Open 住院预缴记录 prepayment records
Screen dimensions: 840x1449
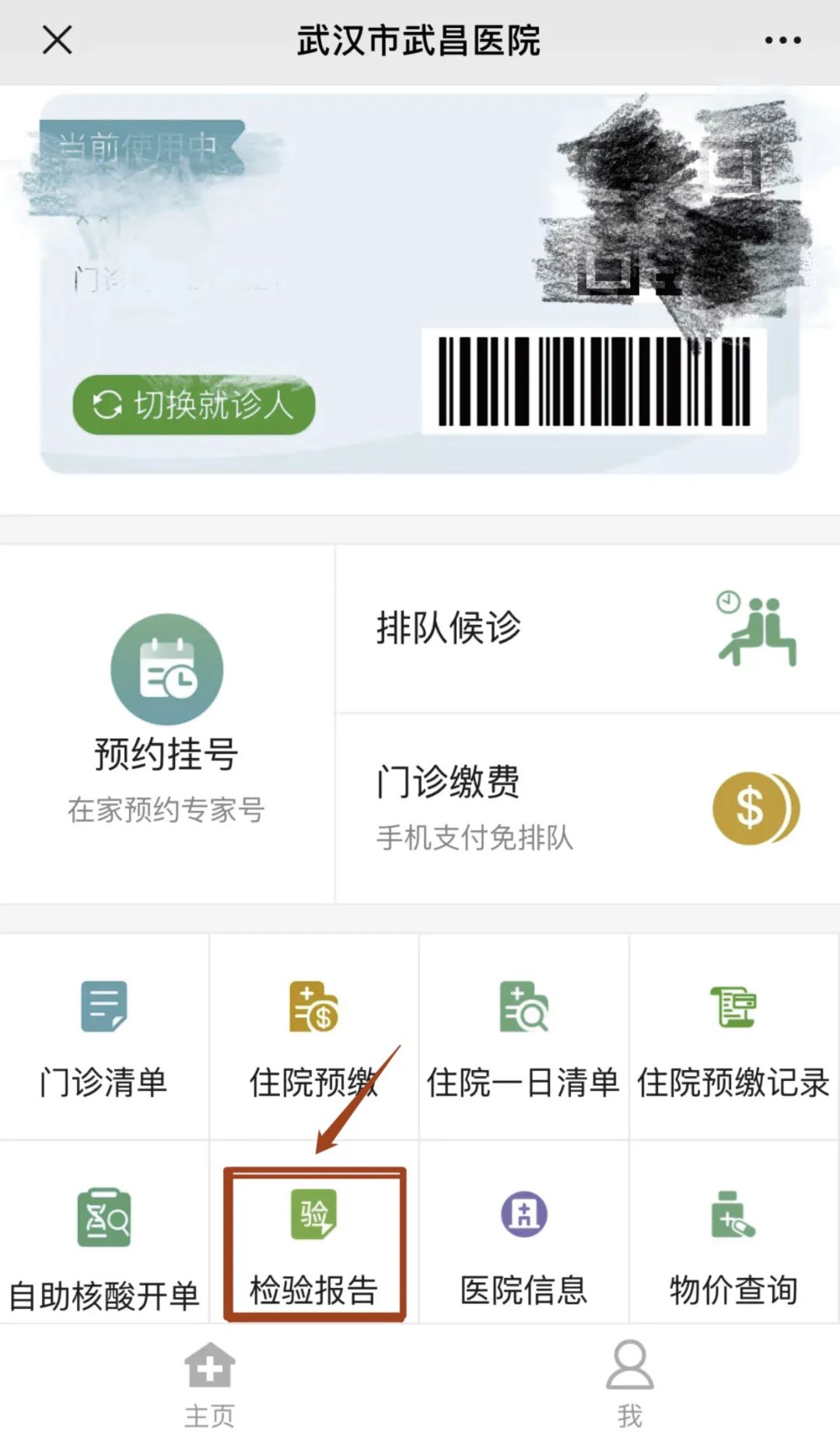tap(734, 1037)
